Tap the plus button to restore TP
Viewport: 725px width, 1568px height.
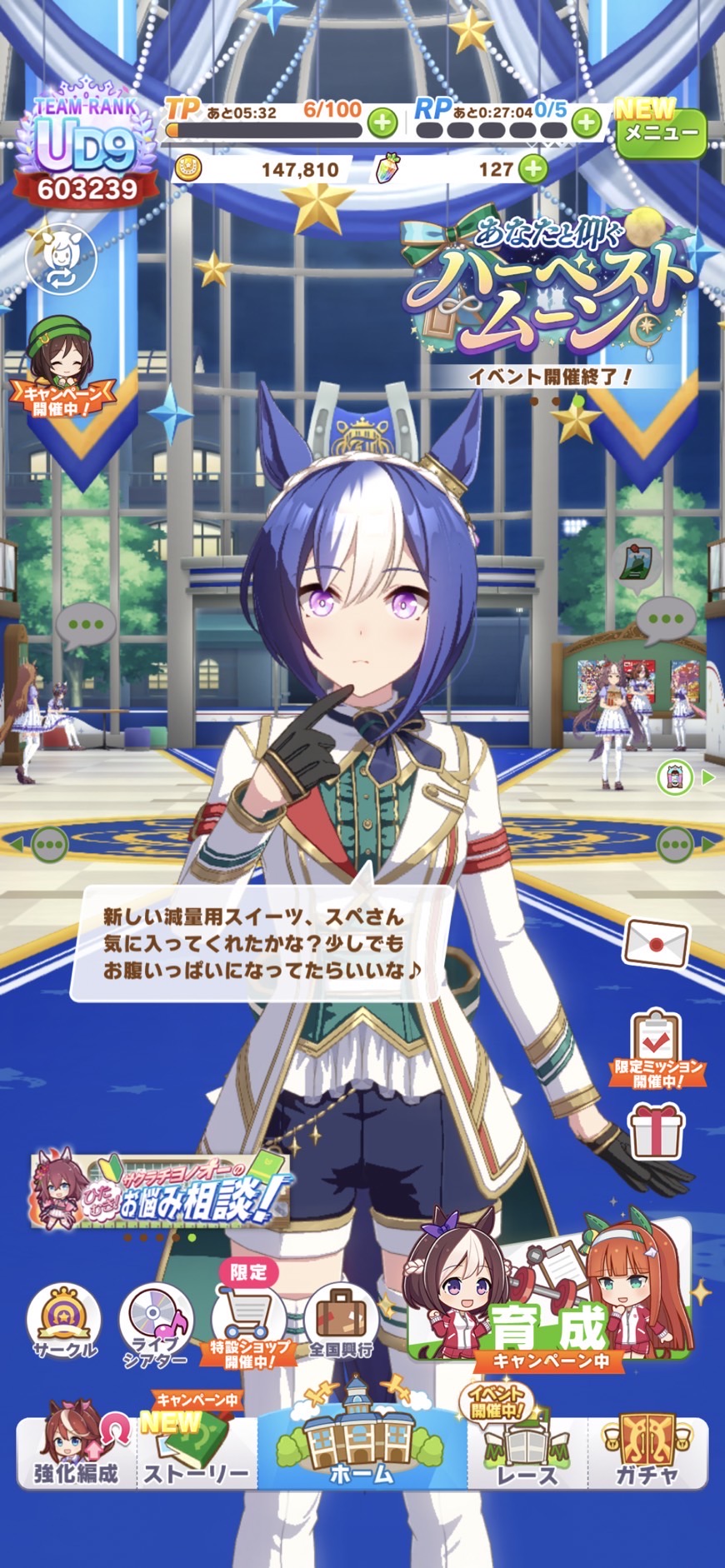(x=382, y=123)
